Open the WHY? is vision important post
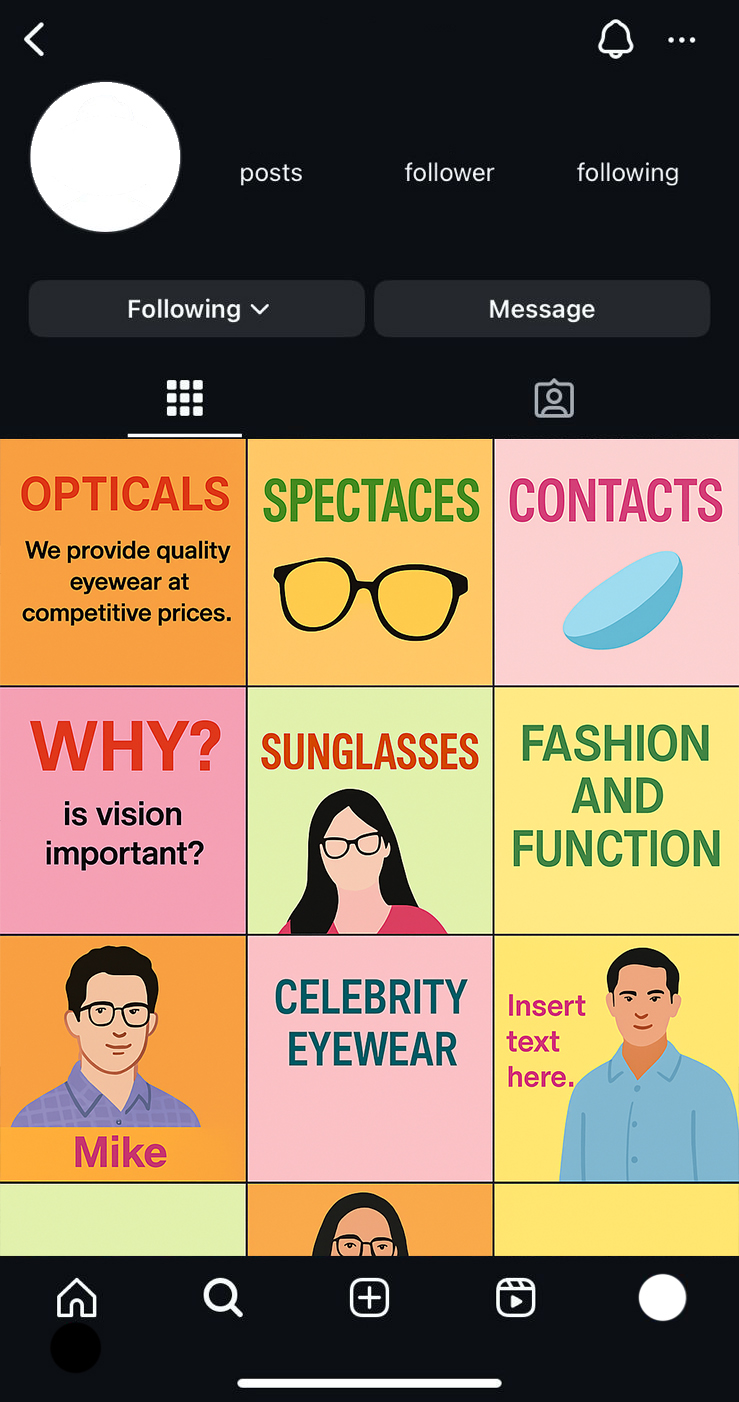This screenshot has width=739, height=1402. [123, 810]
